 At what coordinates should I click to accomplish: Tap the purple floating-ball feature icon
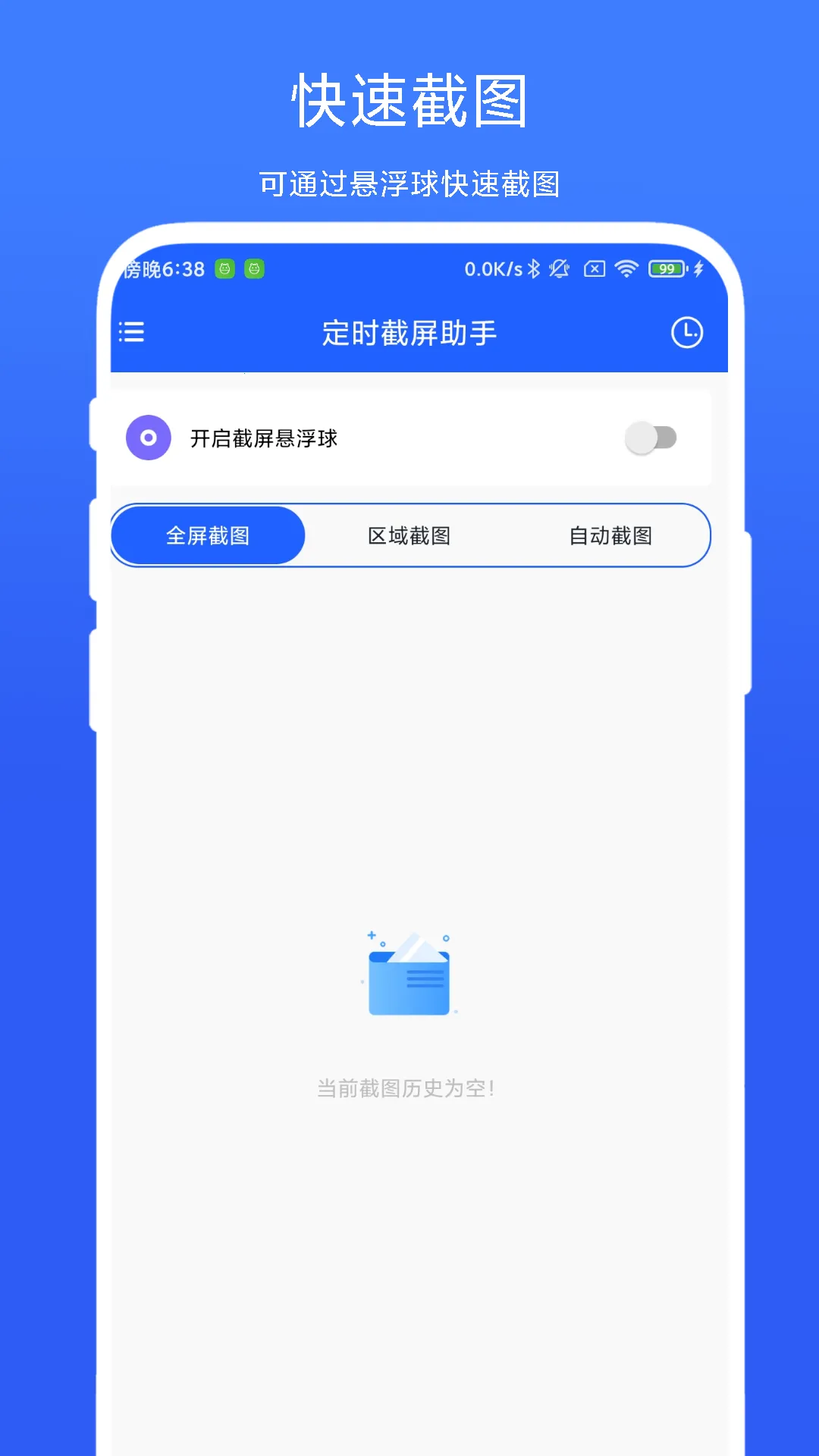click(x=149, y=438)
